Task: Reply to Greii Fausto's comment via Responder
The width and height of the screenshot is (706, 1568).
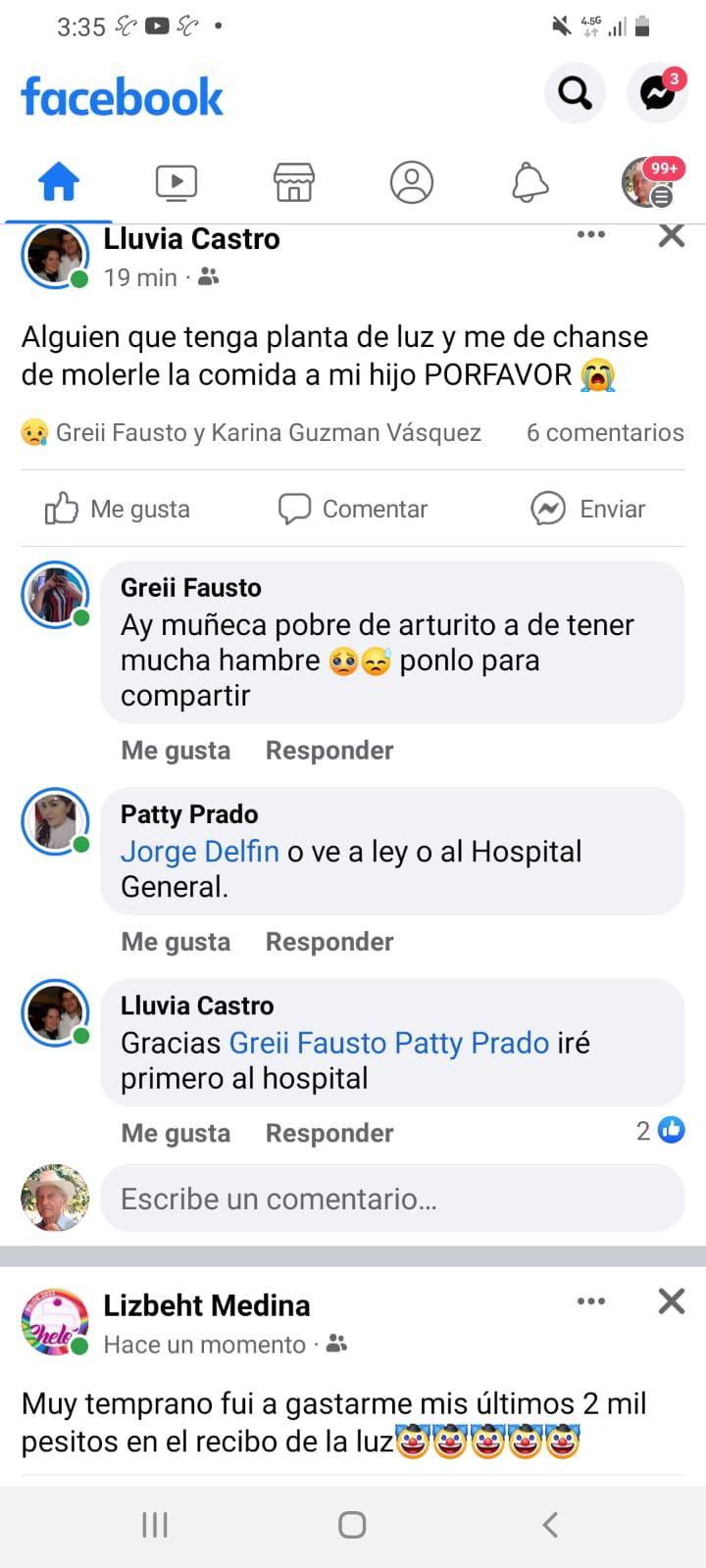Action: (329, 750)
